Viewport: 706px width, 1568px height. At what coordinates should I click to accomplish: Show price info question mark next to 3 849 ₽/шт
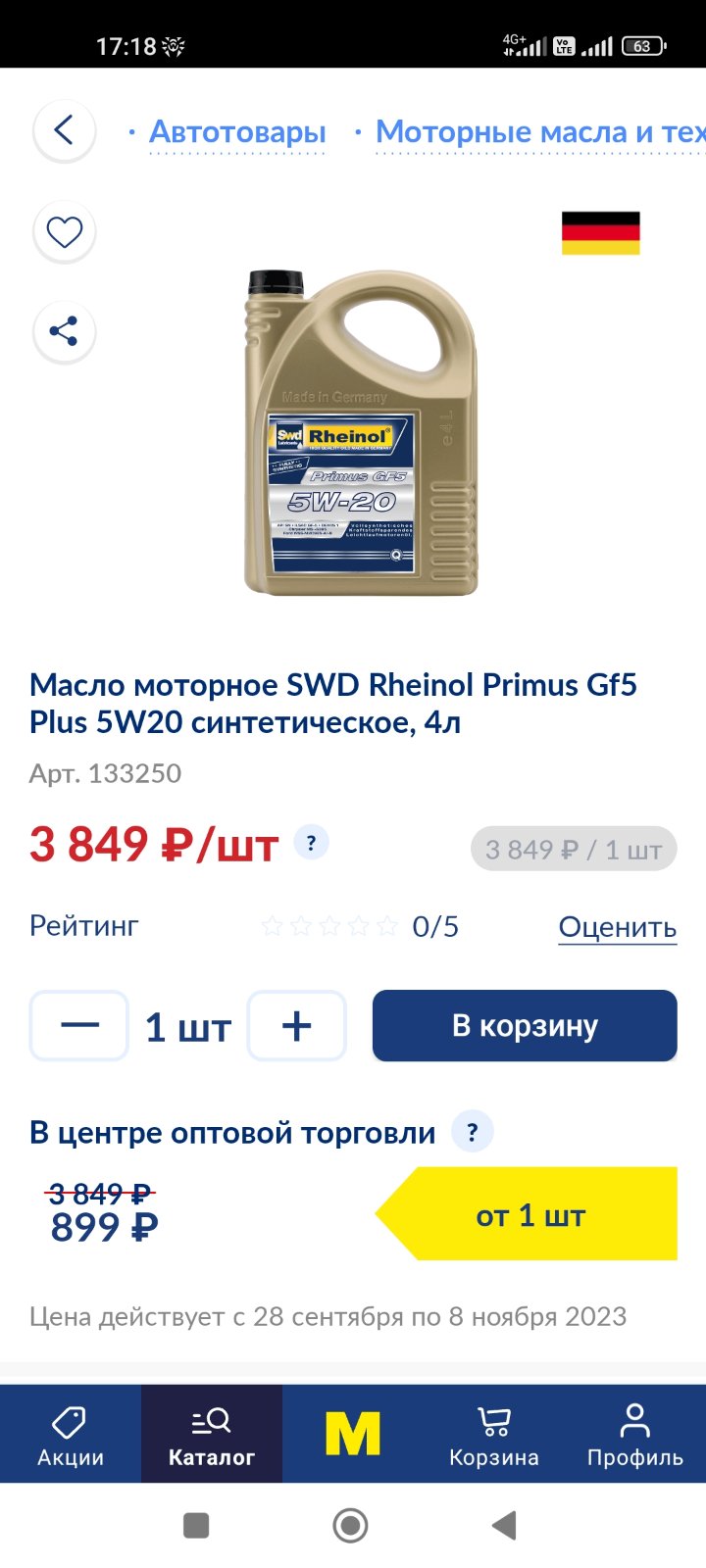(x=312, y=842)
